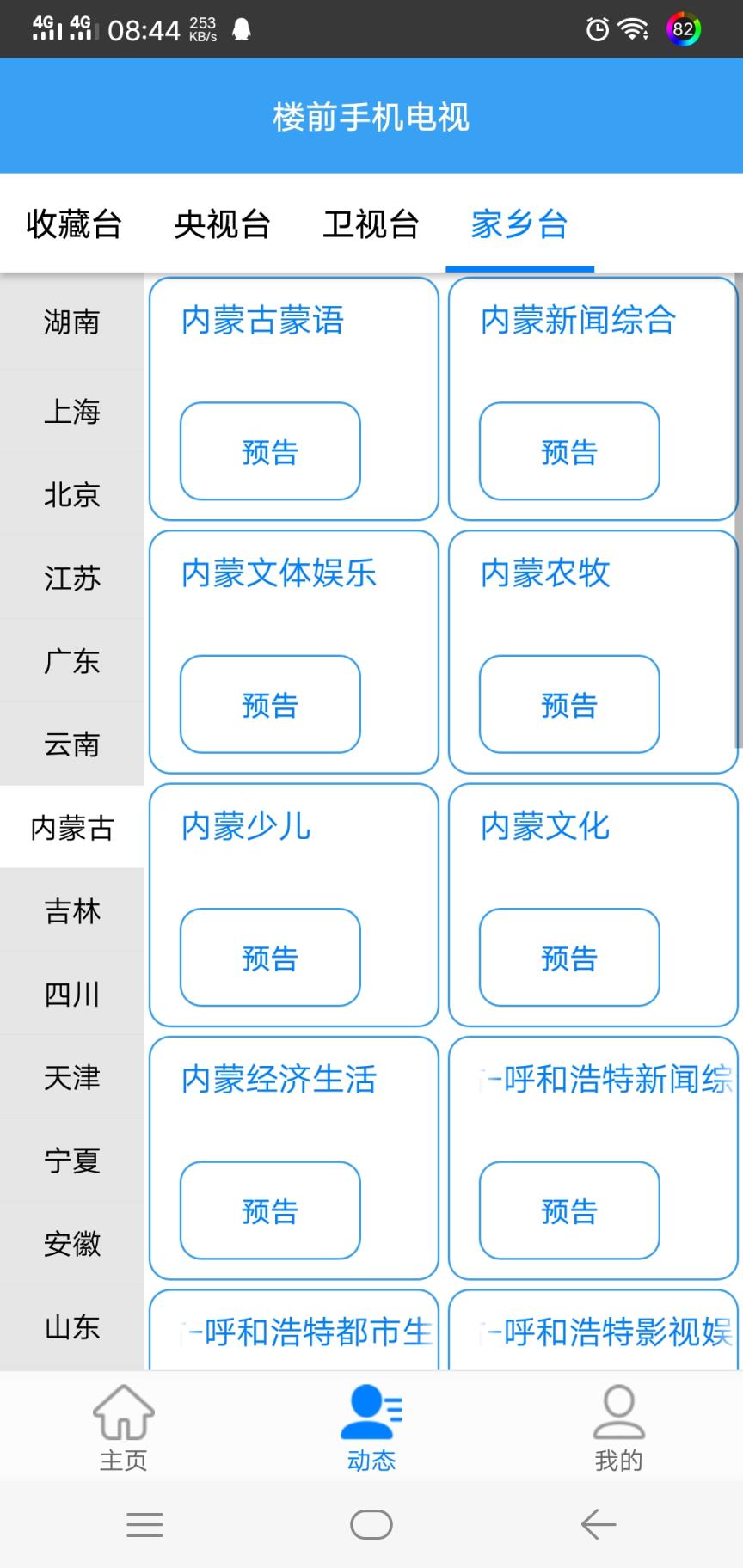
Task: Select the 内蒙少儿 channel
Action: pos(244,827)
